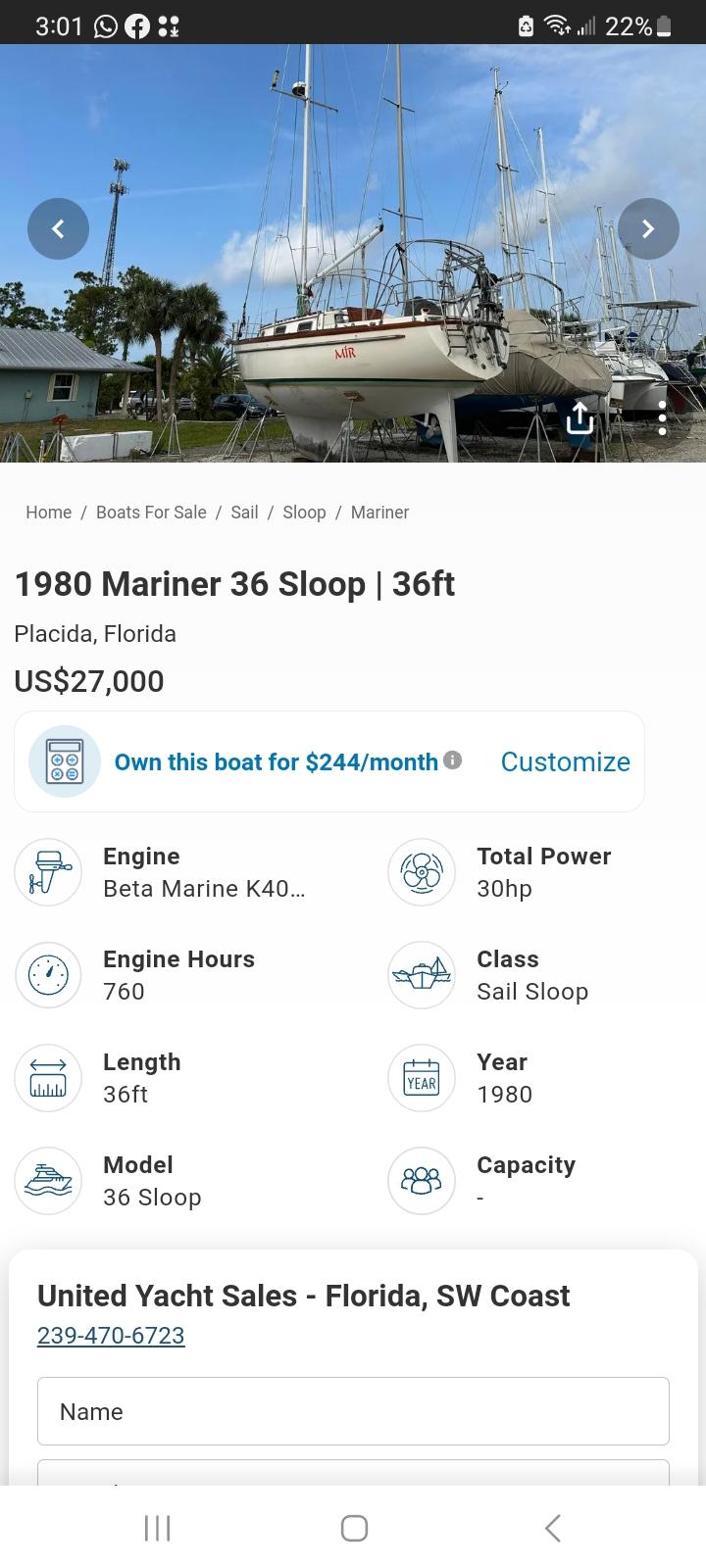Click the Year calendar icon
Screen dimensions: 706x1568
point(422,1078)
